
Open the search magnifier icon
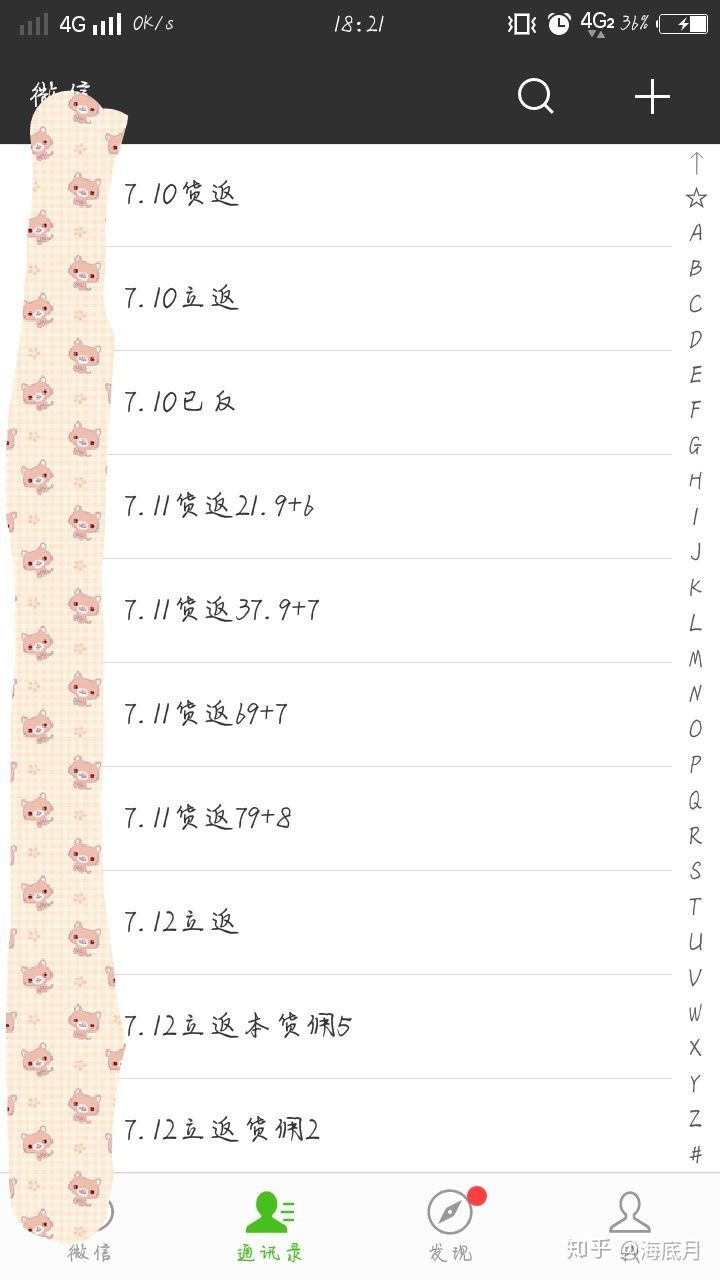coord(535,97)
